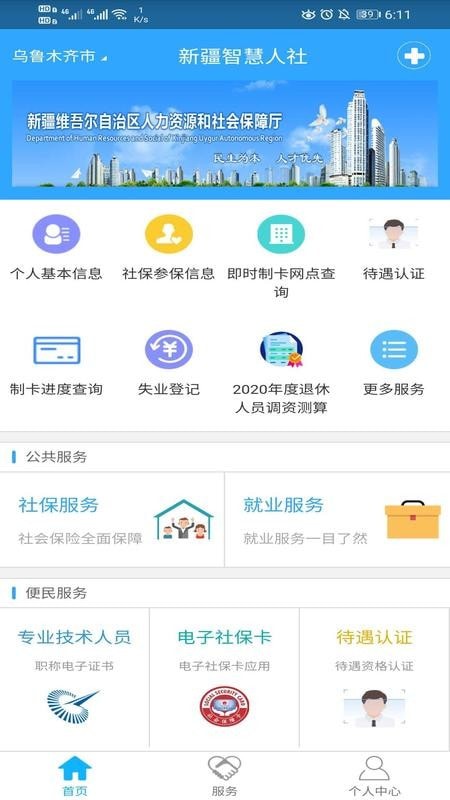
Task: Open the 就业服务 card
Action: (337, 519)
